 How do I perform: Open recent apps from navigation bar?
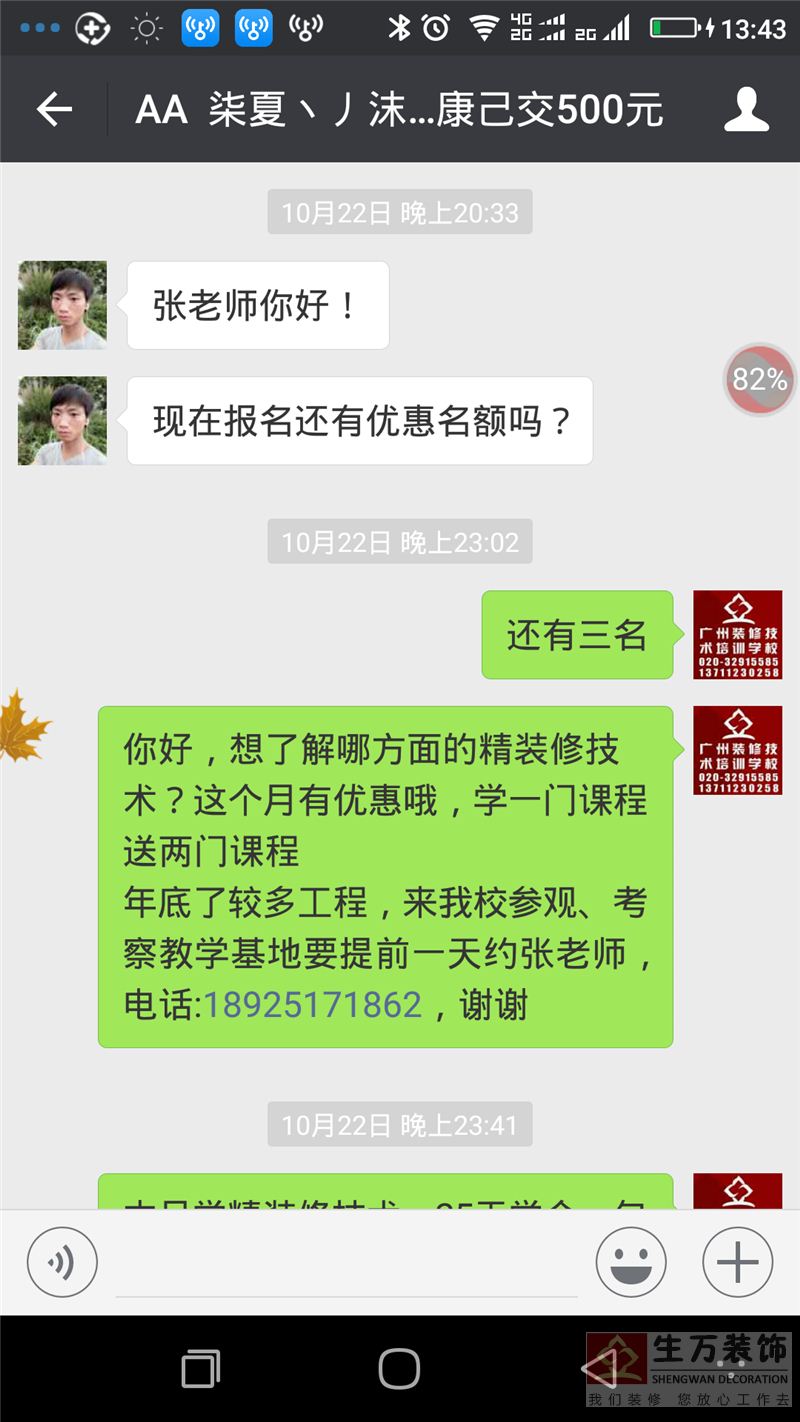[x=201, y=1368]
